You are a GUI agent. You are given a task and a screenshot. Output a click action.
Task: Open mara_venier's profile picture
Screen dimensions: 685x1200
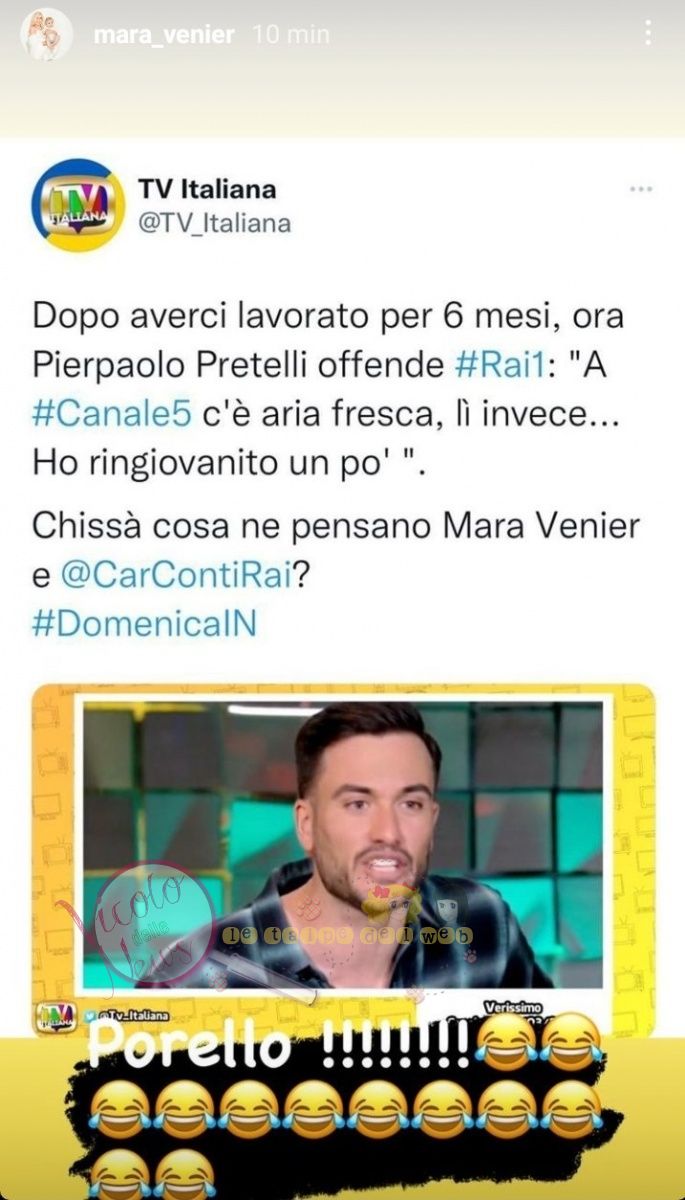(45, 35)
